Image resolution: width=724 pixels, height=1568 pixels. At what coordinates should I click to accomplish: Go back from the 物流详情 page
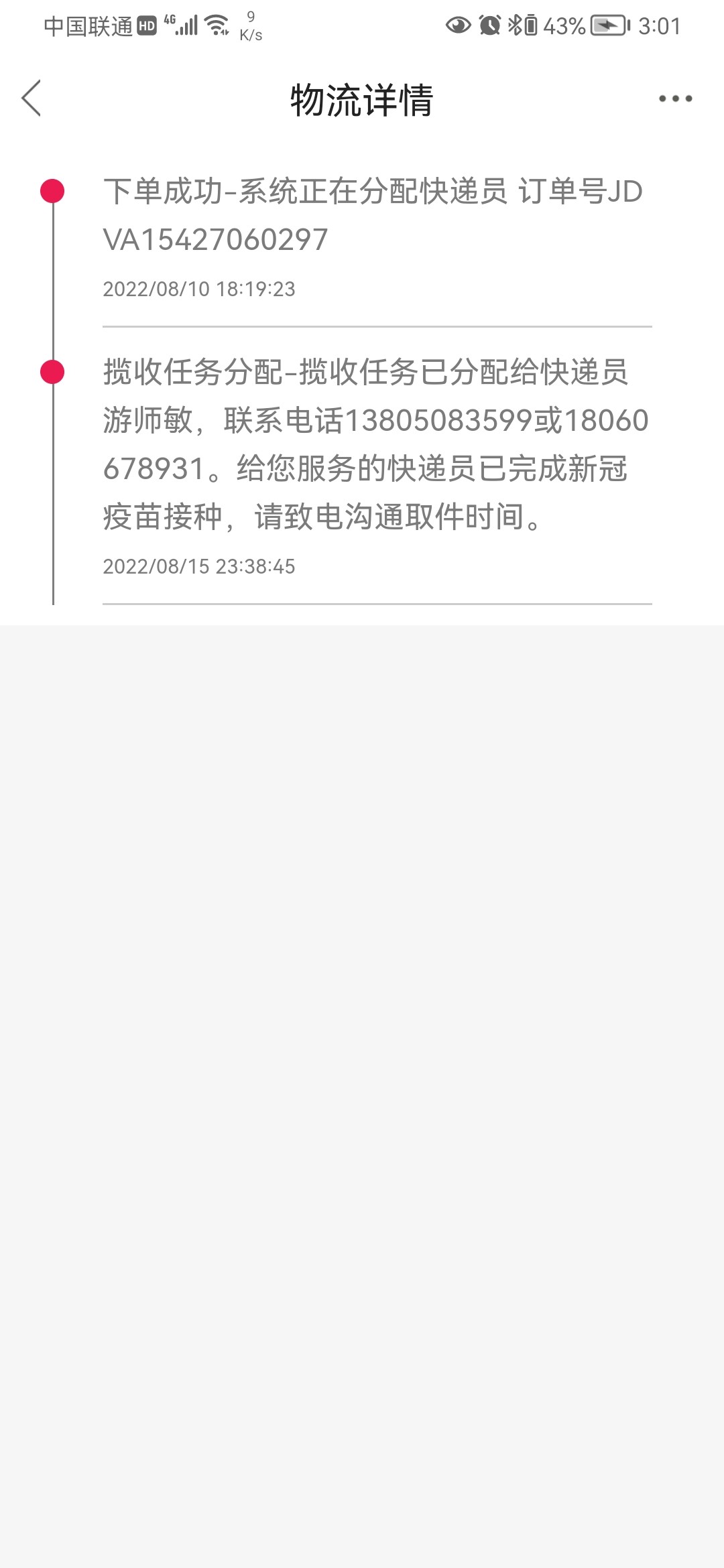point(32,99)
